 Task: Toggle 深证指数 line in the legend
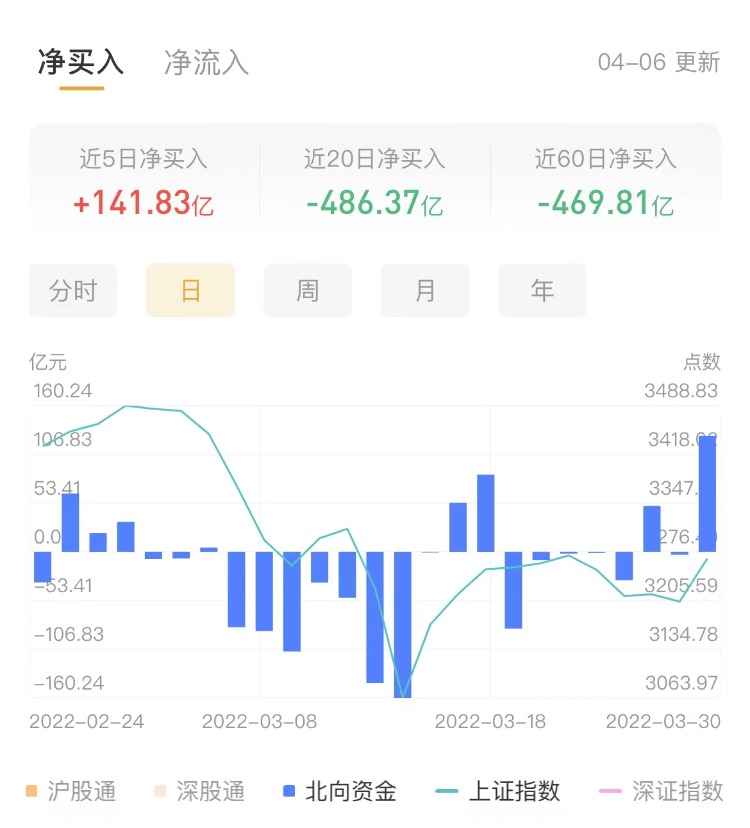pos(663,792)
